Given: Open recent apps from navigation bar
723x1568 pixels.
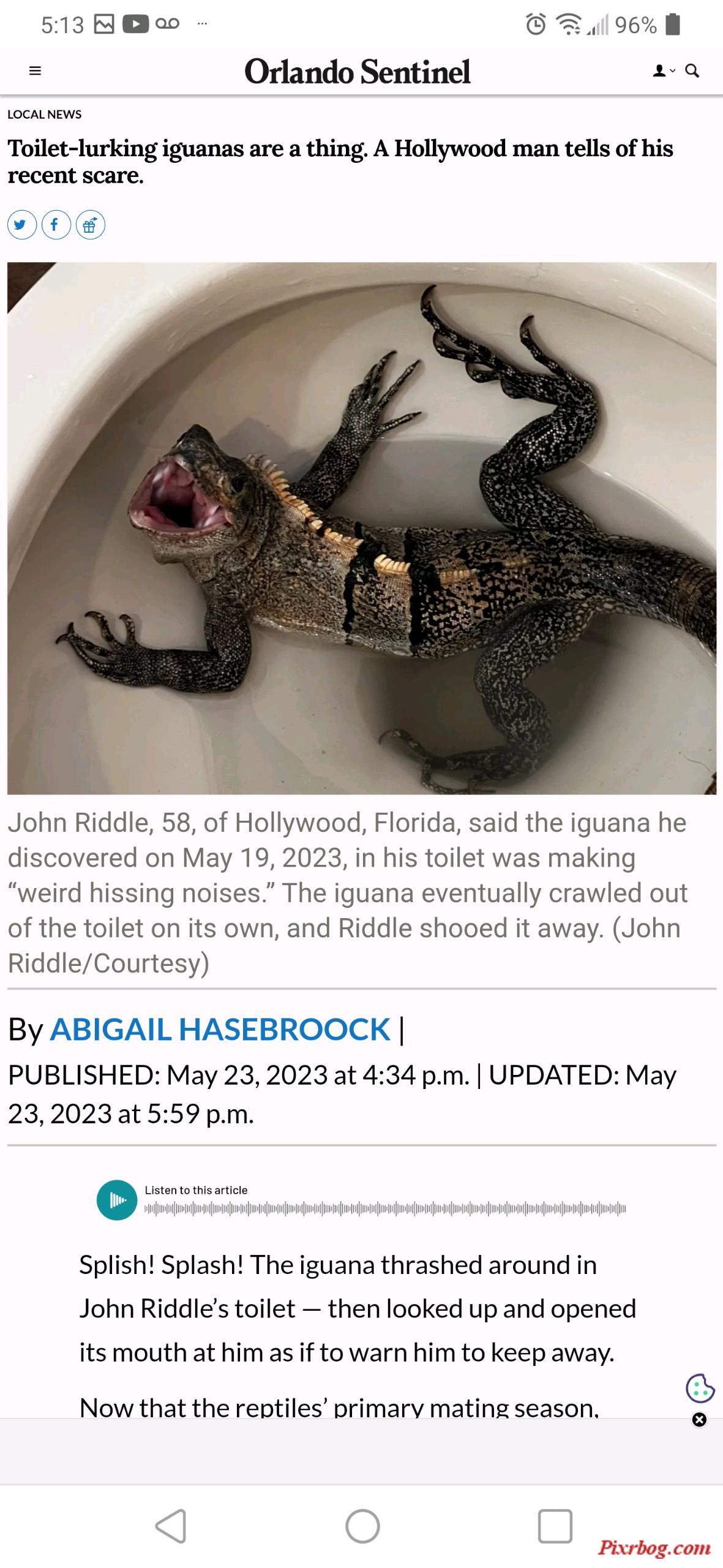Looking at the screenshot, I should pyautogui.click(x=555, y=1526).
